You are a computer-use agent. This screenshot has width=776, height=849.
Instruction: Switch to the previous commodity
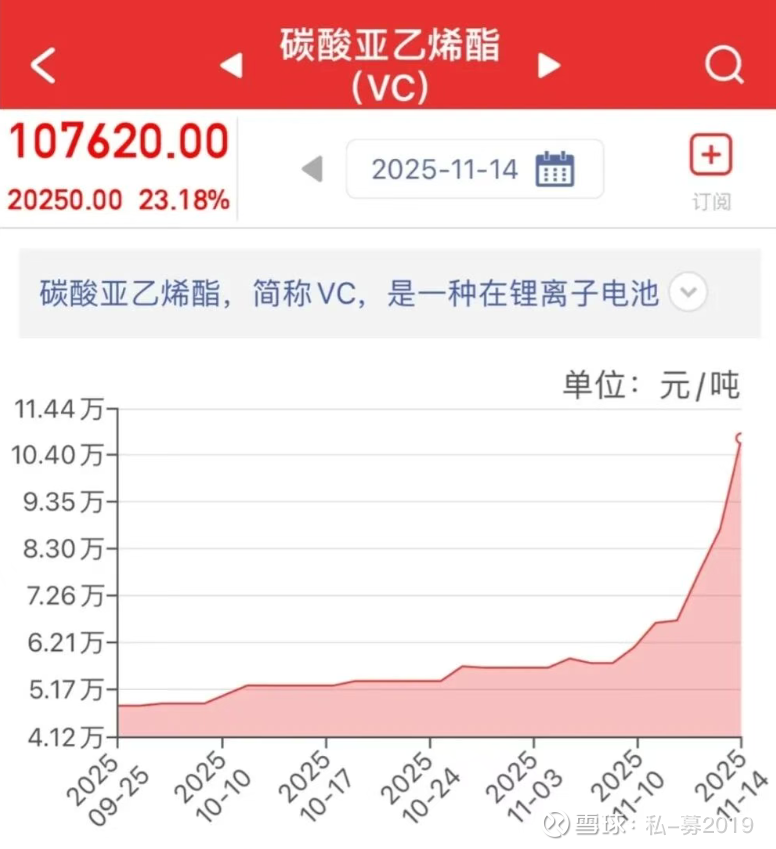tap(231, 66)
